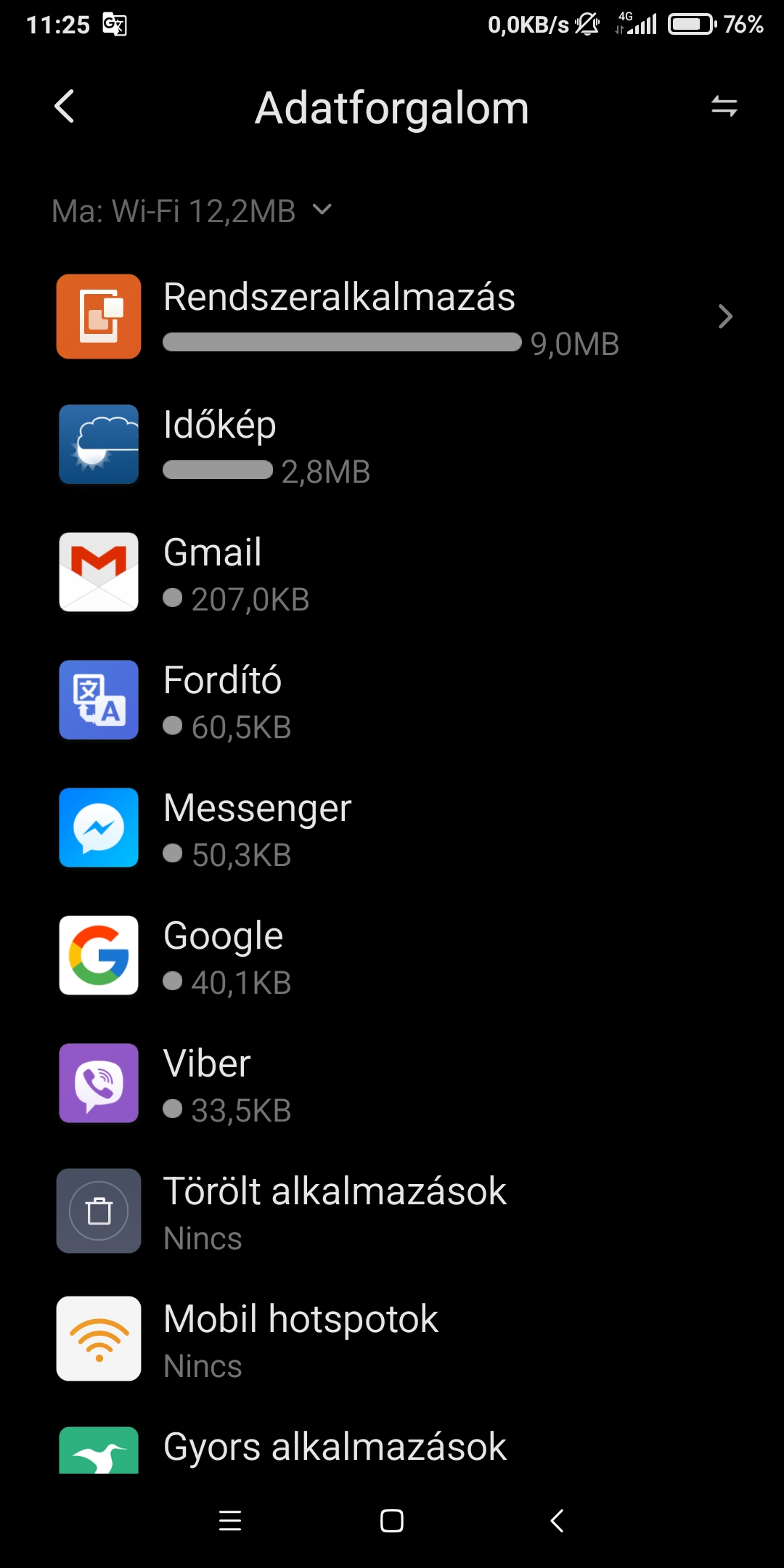Open recent apps from navigation bar
This screenshot has height=1568, width=784.
pos(230,1521)
